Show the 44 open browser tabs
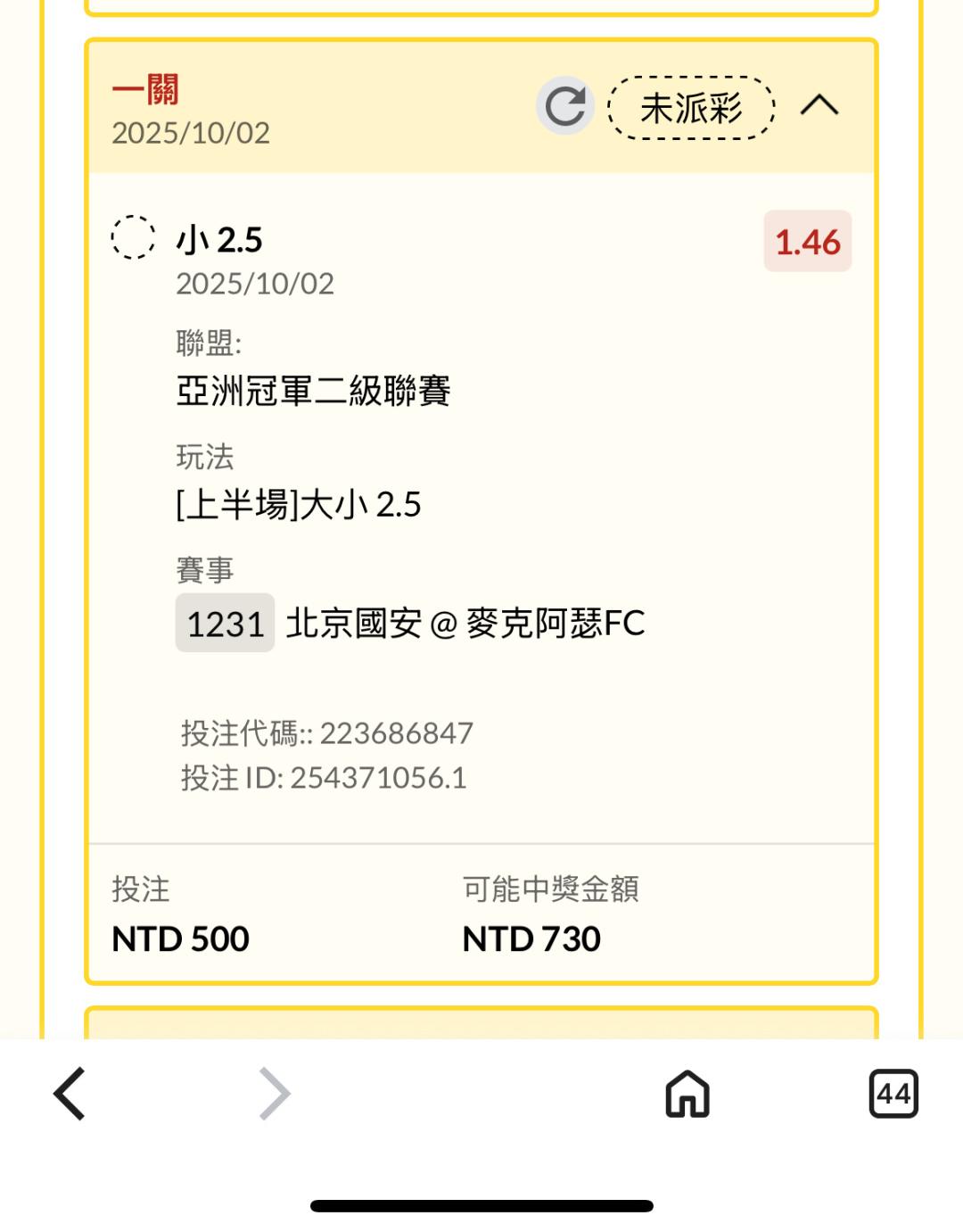Viewport: 963px width, 1232px height. [893, 1094]
